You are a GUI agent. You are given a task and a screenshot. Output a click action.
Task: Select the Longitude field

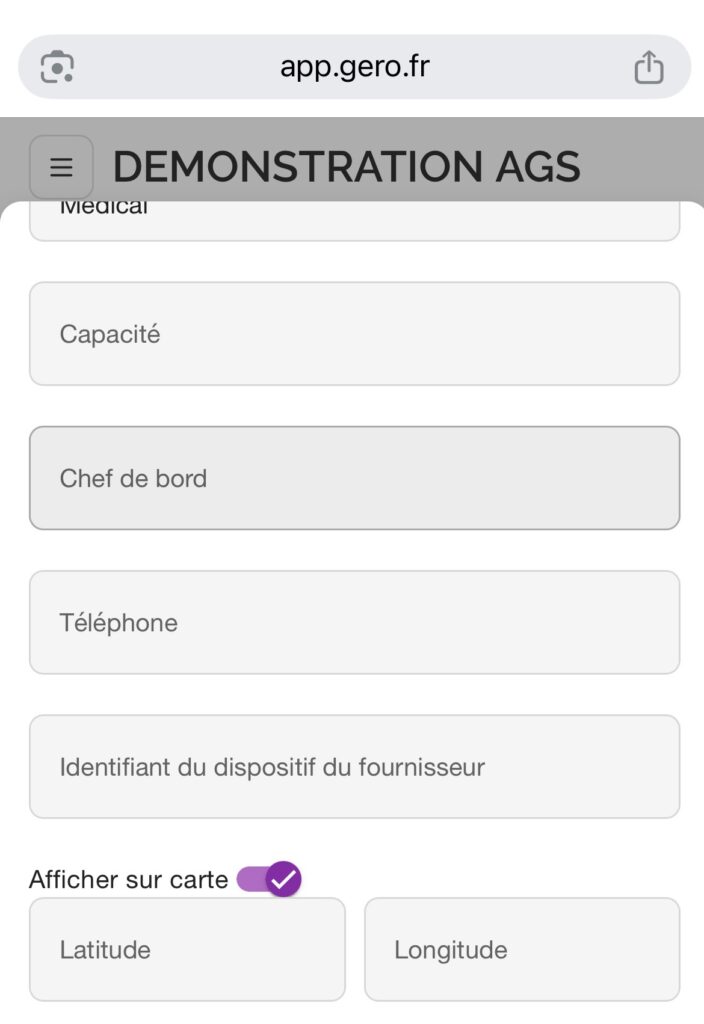tap(521, 949)
